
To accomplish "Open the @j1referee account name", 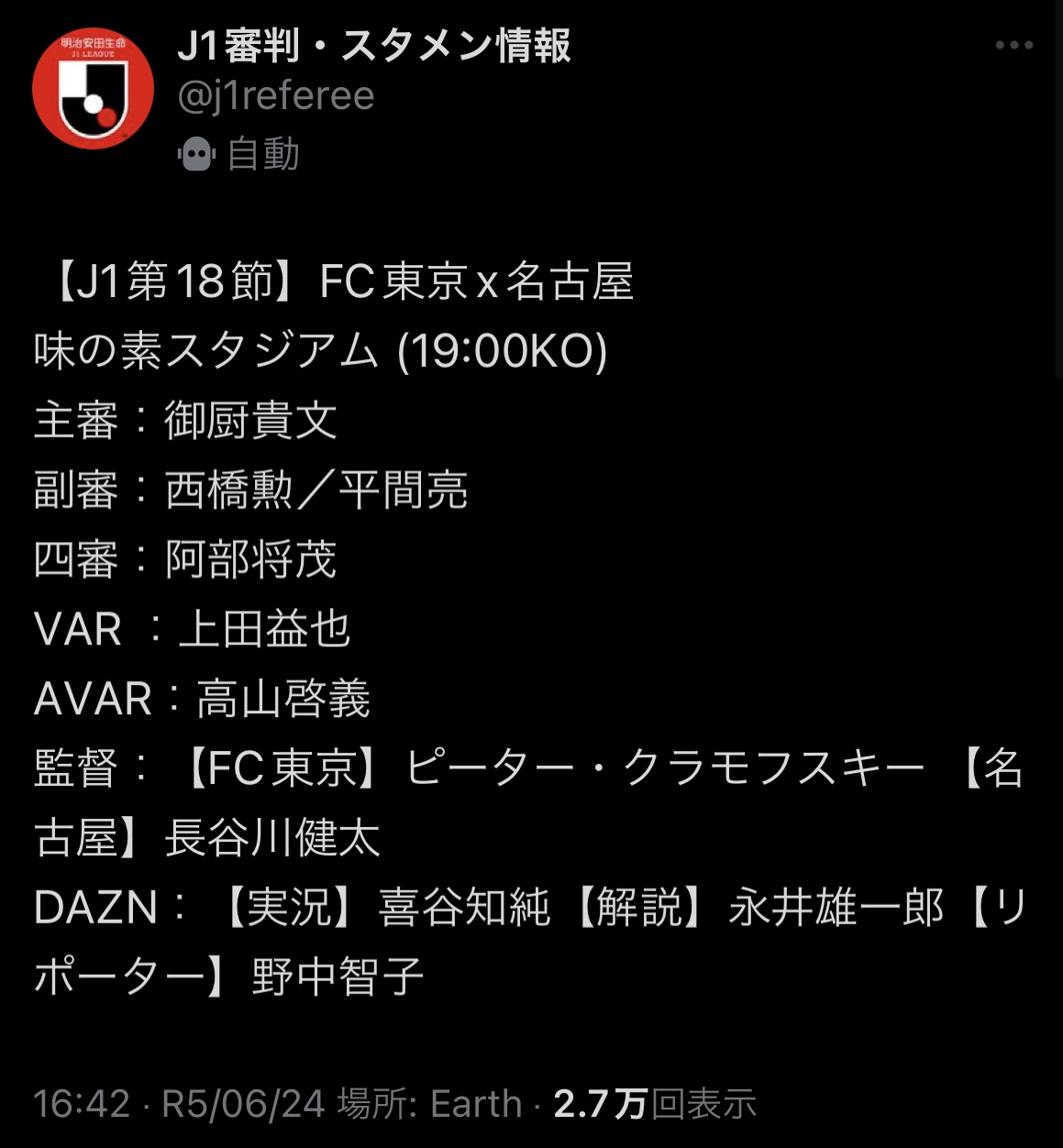I will pos(276,96).
